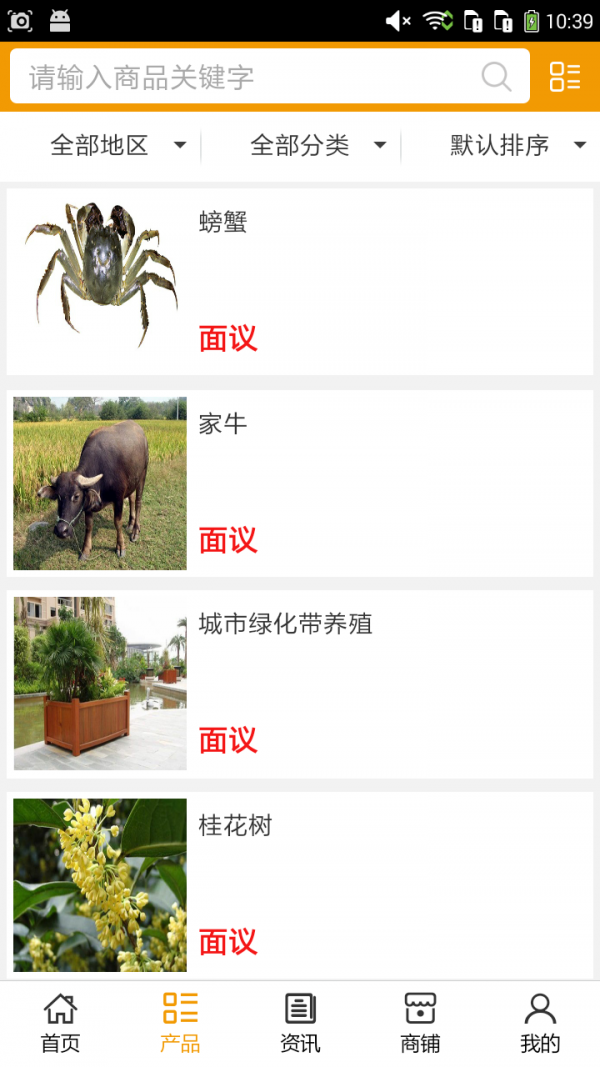600x1067 pixels.
Task: Switch to the 资讯 news tab
Action: tap(300, 1023)
